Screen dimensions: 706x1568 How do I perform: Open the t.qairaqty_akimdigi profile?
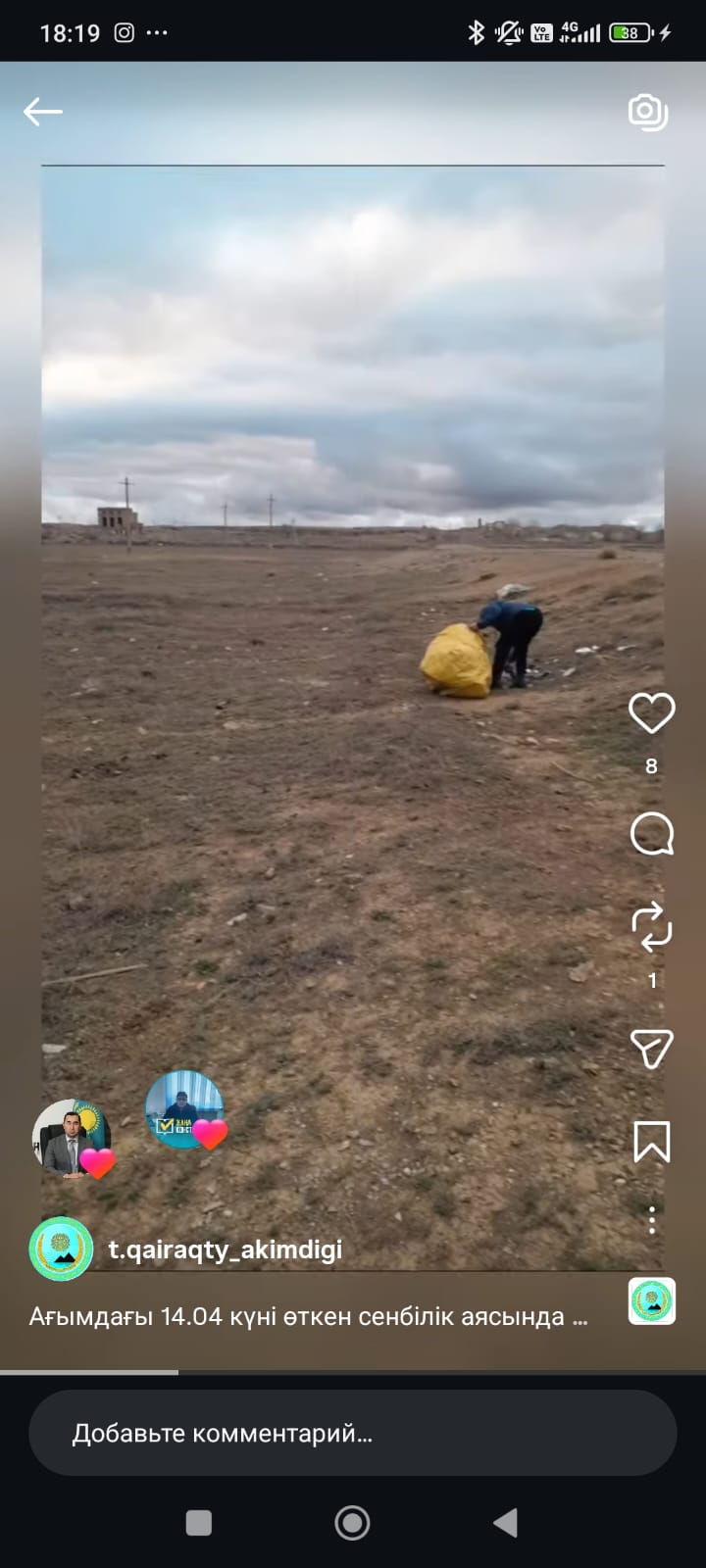pyautogui.click(x=225, y=1249)
